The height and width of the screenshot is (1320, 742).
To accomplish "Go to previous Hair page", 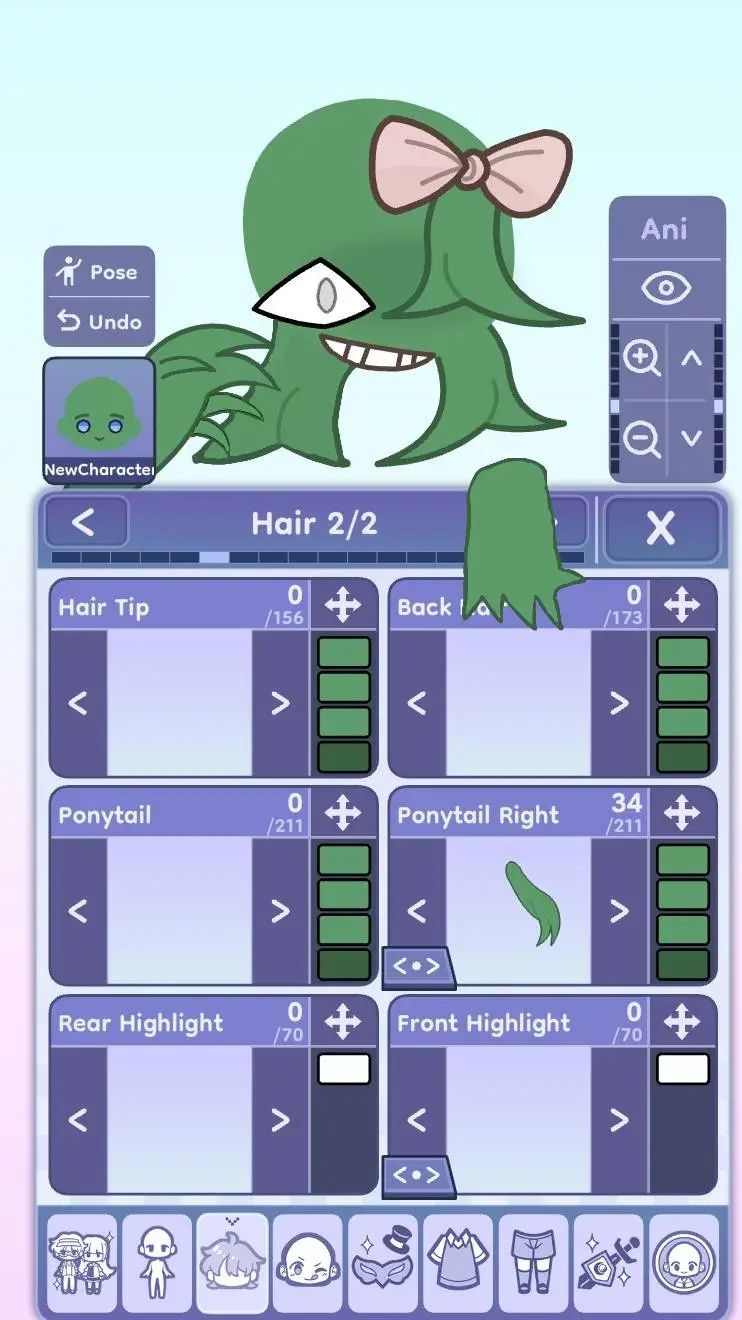I will [x=85, y=522].
